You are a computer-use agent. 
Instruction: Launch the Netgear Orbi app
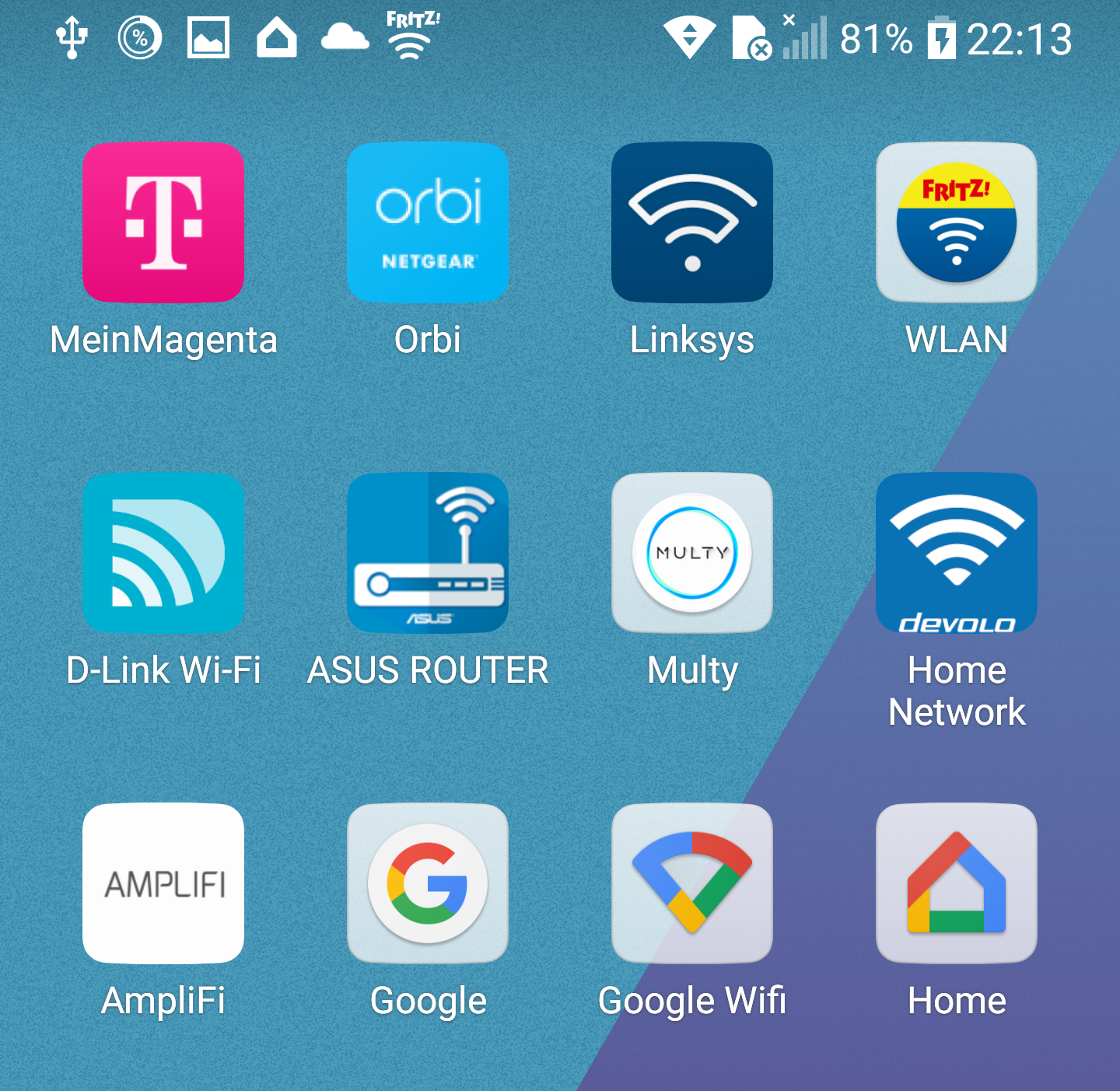pyautogui.click(x=428, y=222)
